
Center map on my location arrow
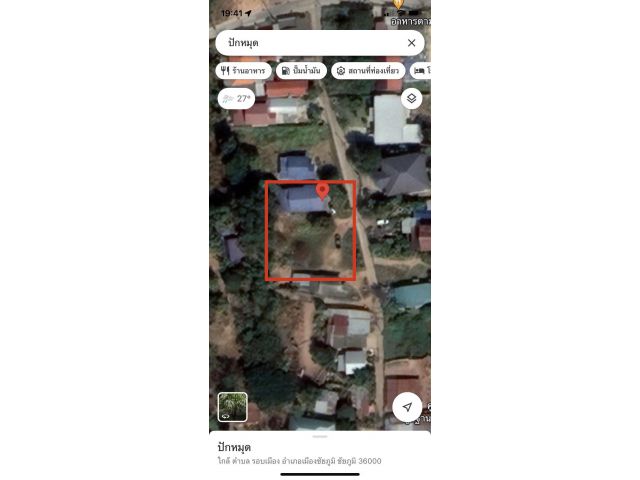pyautogui.click(x=406, y=406)
